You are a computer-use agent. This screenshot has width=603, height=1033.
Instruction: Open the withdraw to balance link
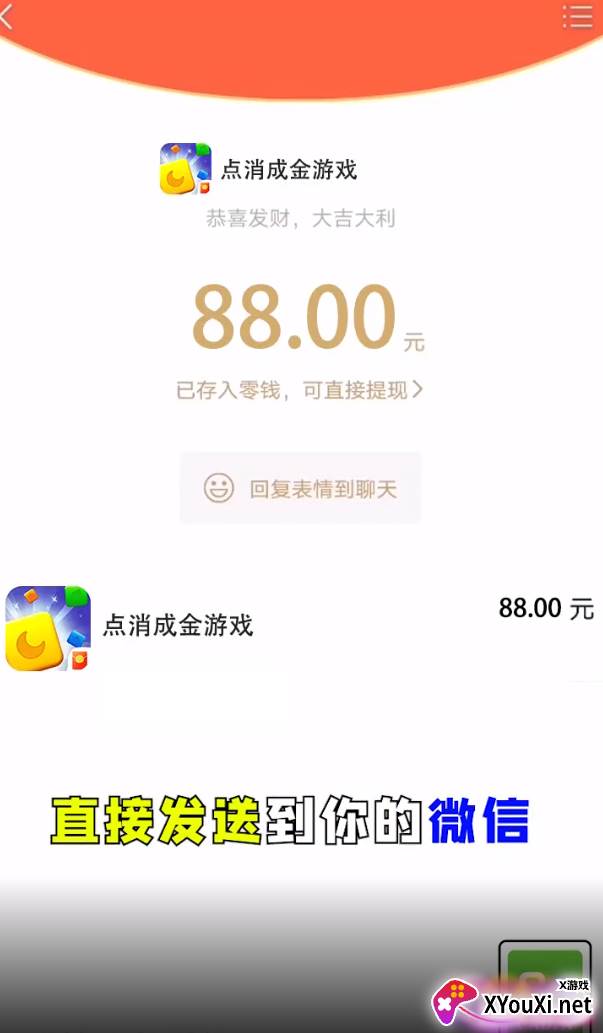[299, 391]
